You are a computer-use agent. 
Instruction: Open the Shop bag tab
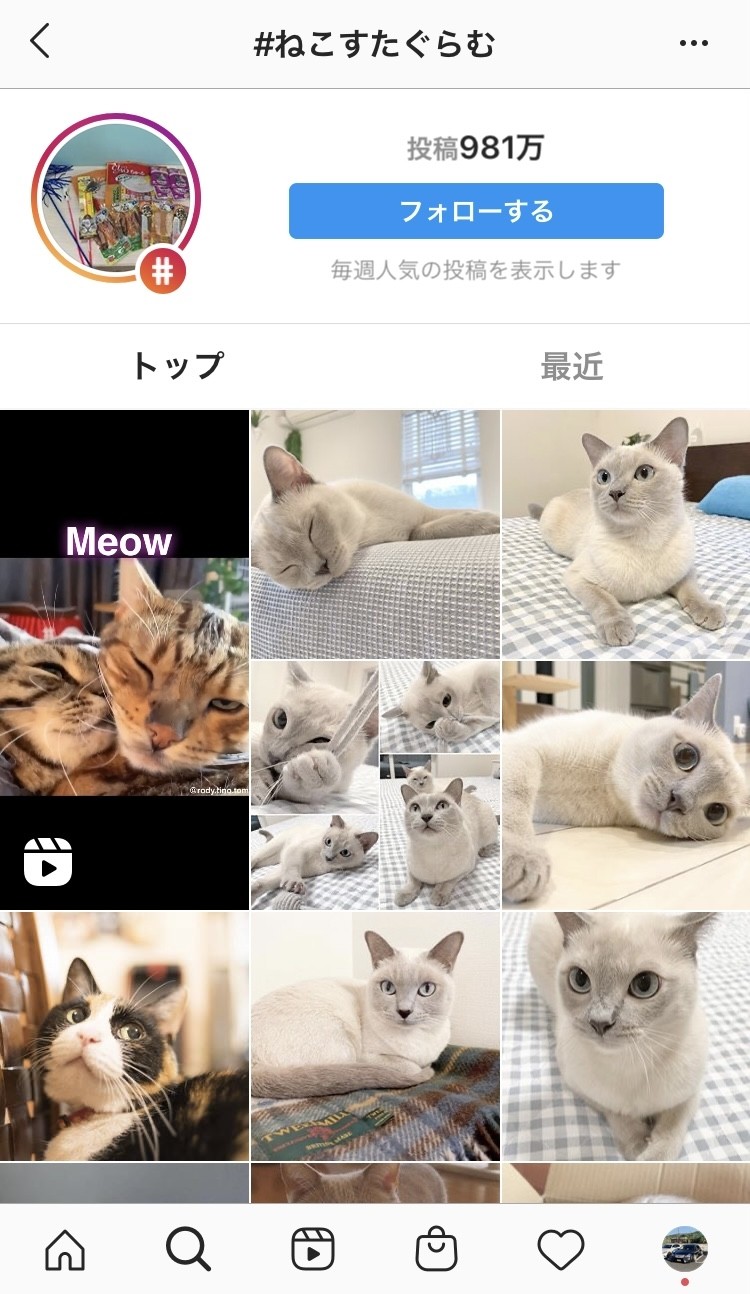[x=436, y=1250]
